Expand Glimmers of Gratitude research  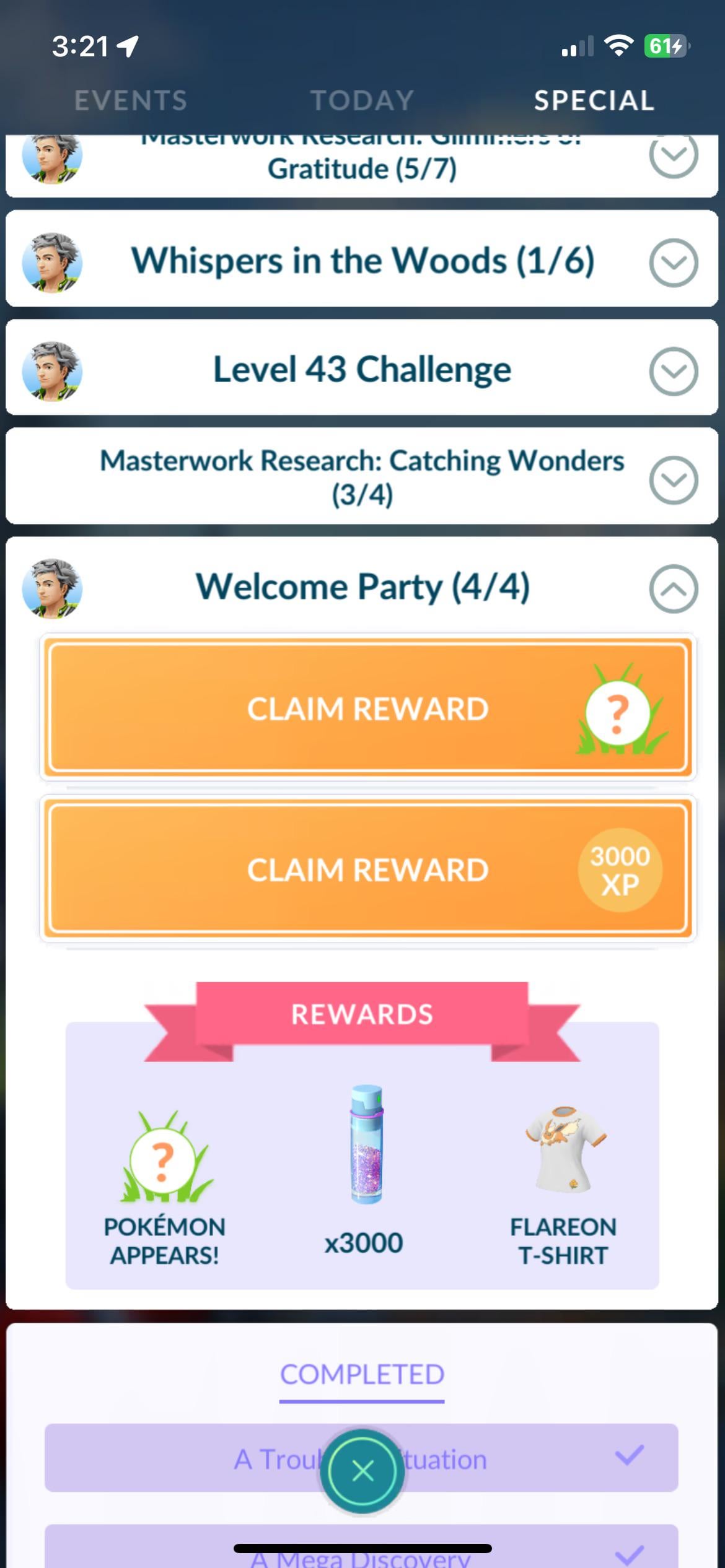click(673, 156)
